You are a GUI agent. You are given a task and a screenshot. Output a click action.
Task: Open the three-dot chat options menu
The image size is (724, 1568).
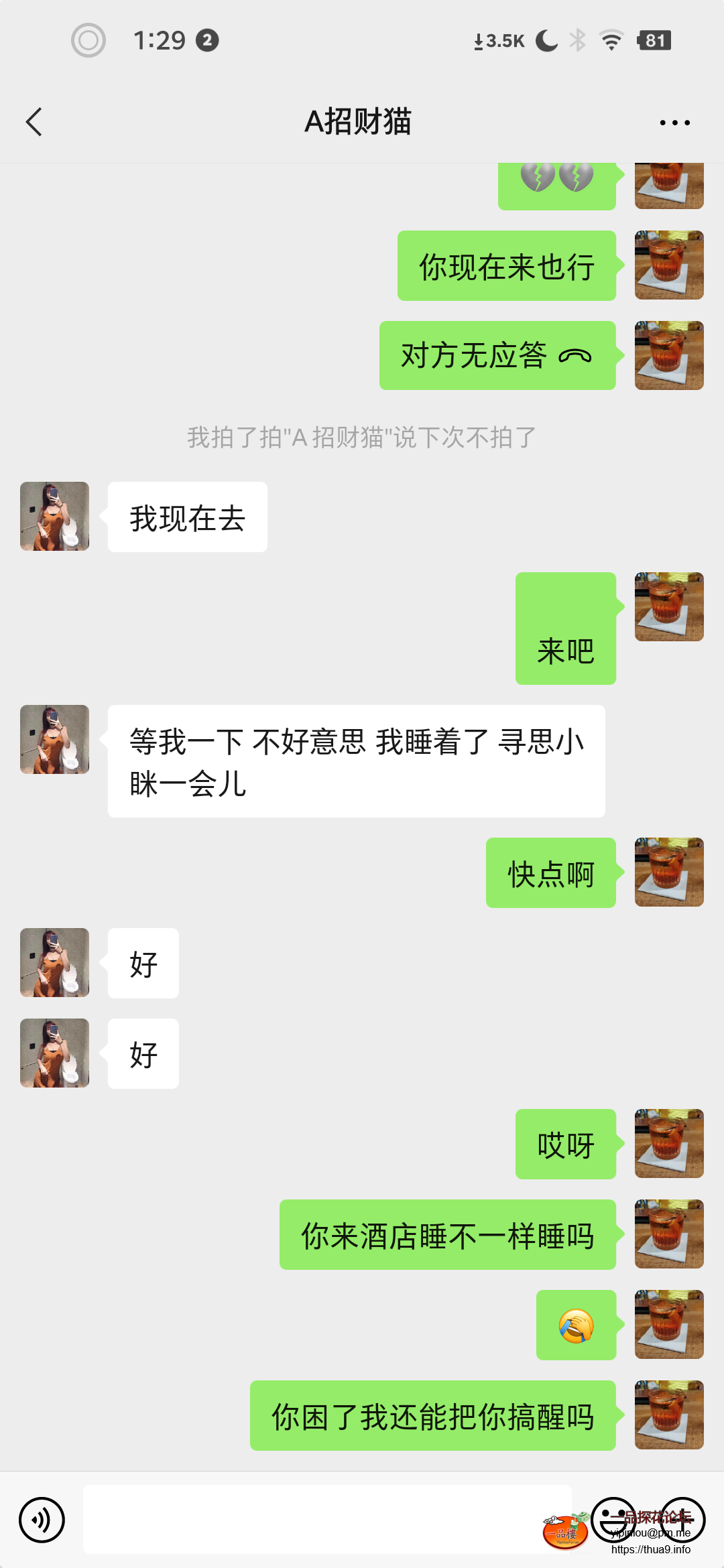coord(674,122)
